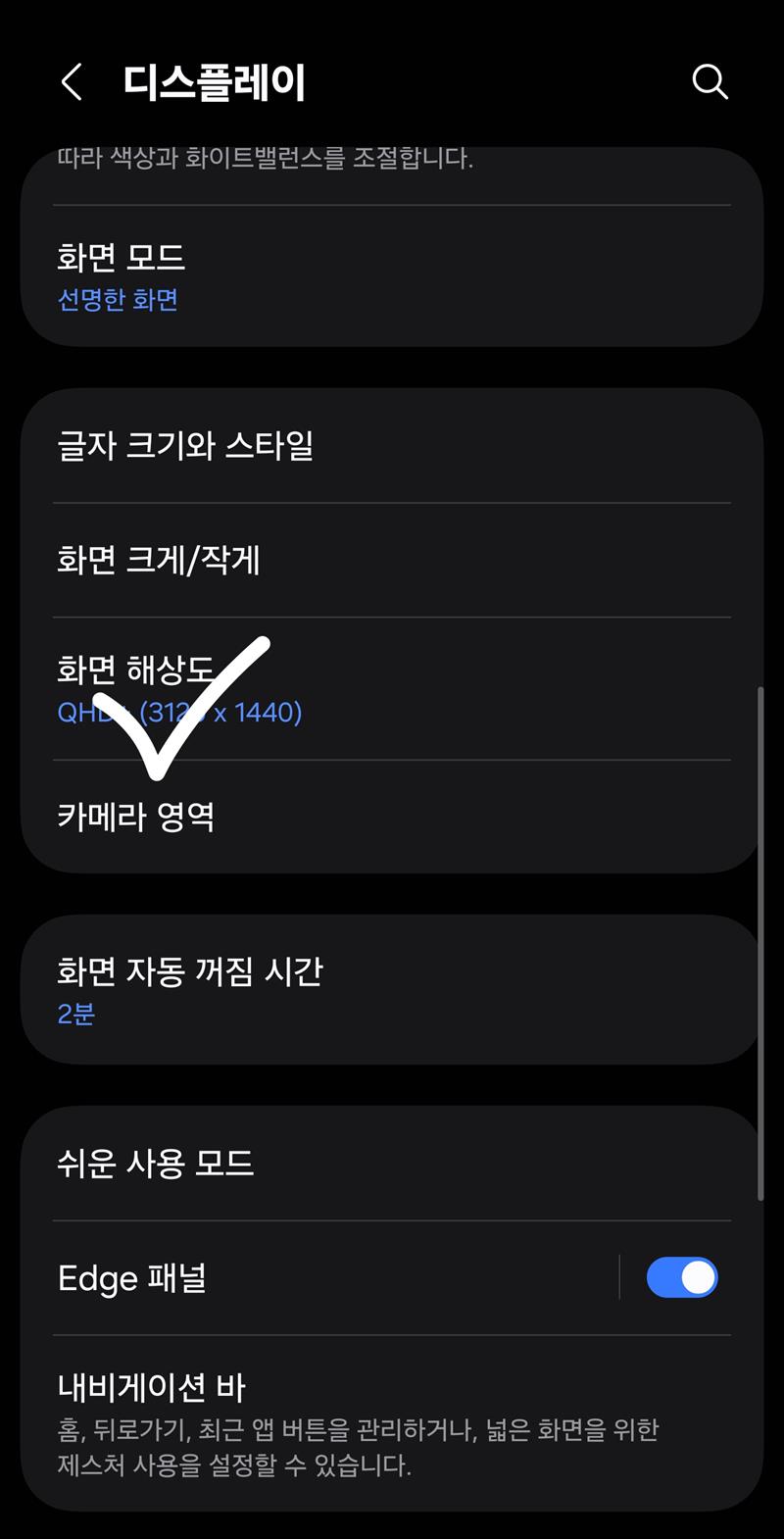This screenshot has height=1539, width=784.
Task: Open 화면 크게/작게 setting
Action: pyautogui.click(x=392, y=561)
